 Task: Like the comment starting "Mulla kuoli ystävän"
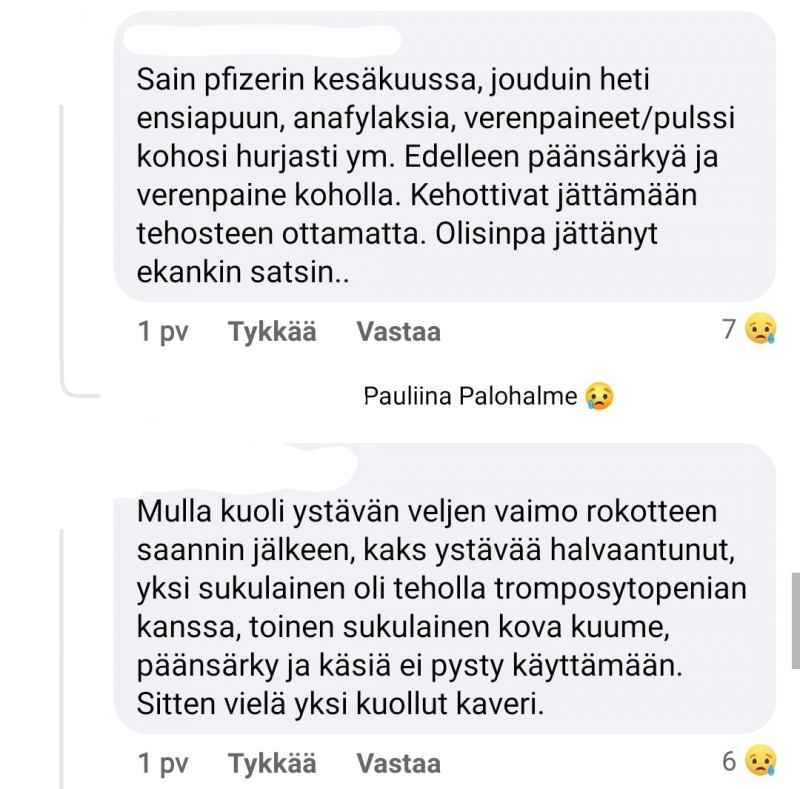(272, 763)
